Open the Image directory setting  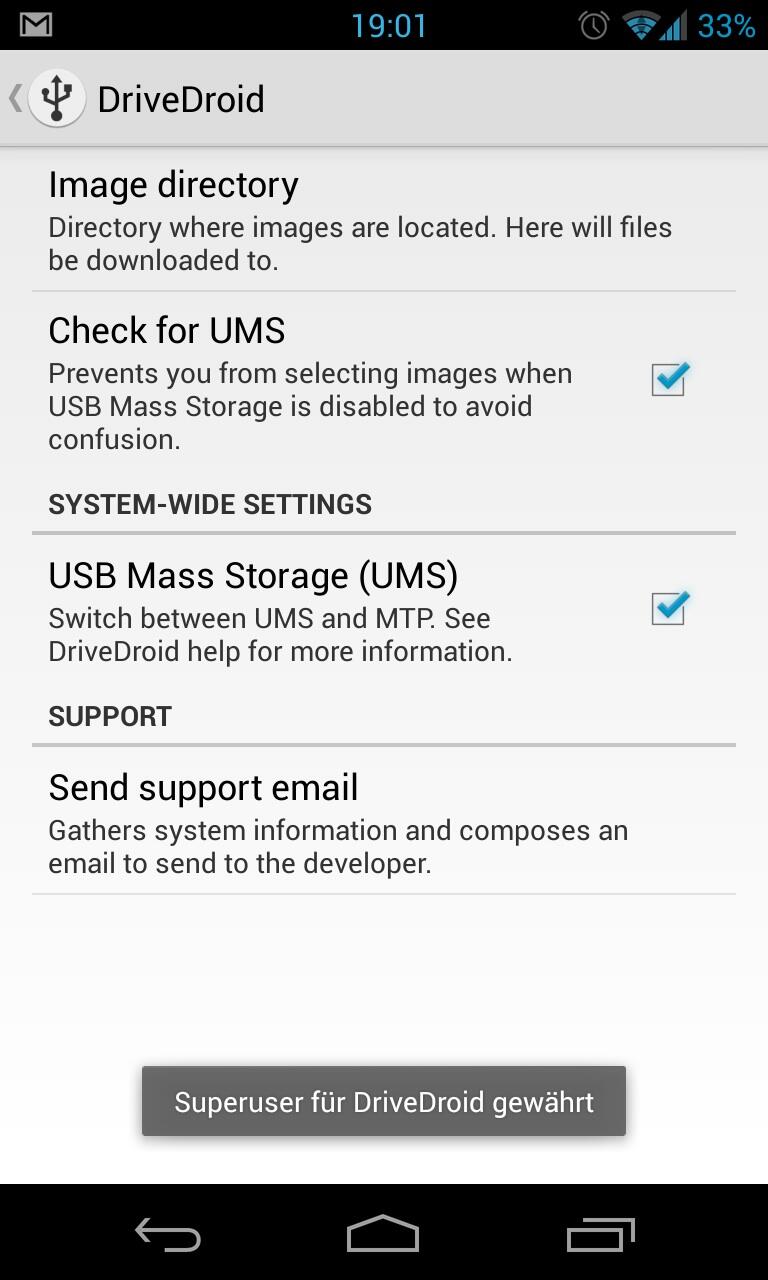[x=384, y=221]
